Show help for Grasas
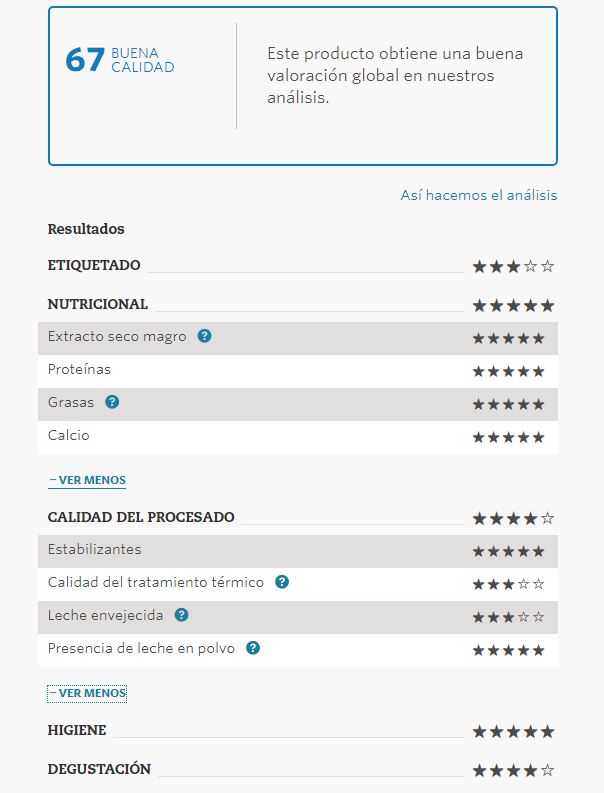The height and width of the screenshot is (793, 604). pyautogui.click(x=112, y=402)
